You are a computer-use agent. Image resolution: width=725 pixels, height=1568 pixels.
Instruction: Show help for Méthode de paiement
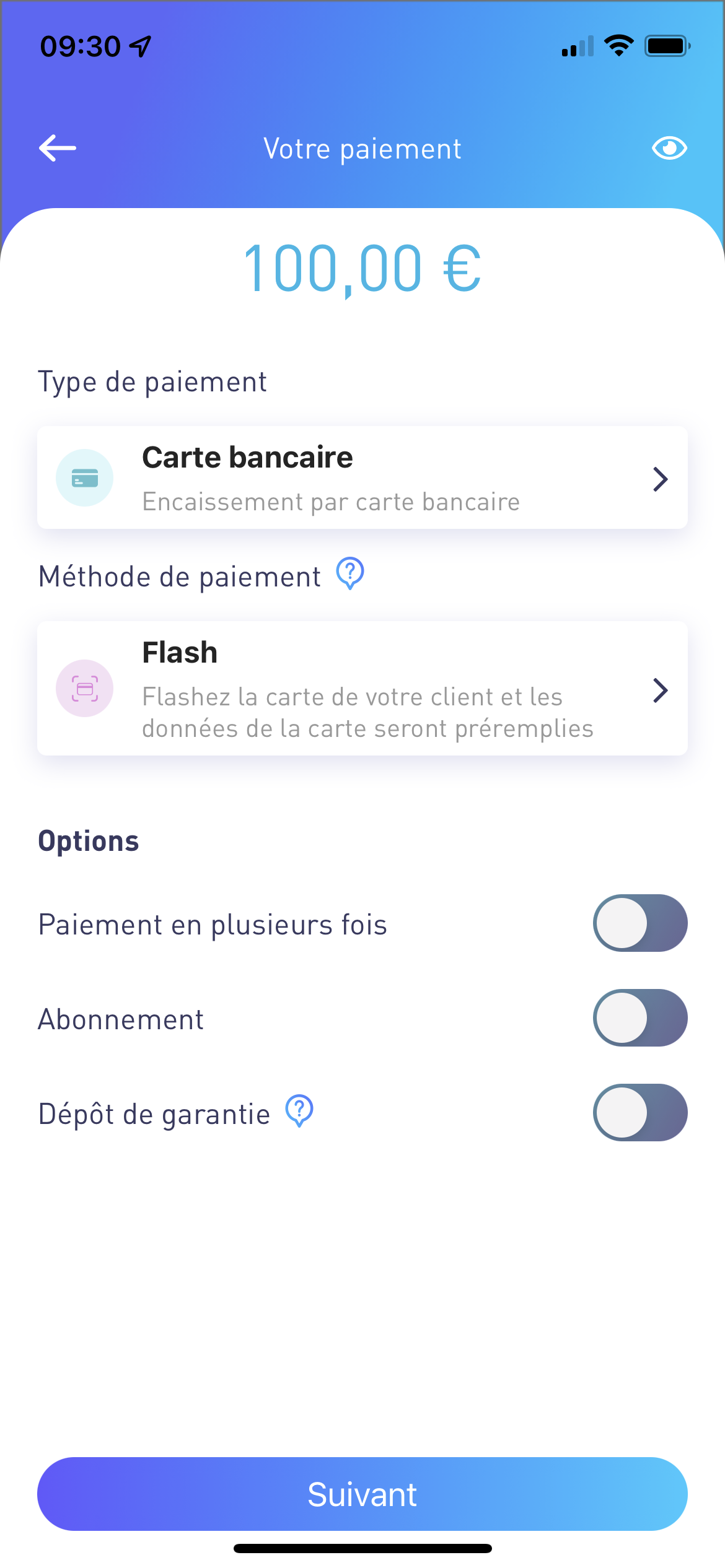(x=350, y=573)
